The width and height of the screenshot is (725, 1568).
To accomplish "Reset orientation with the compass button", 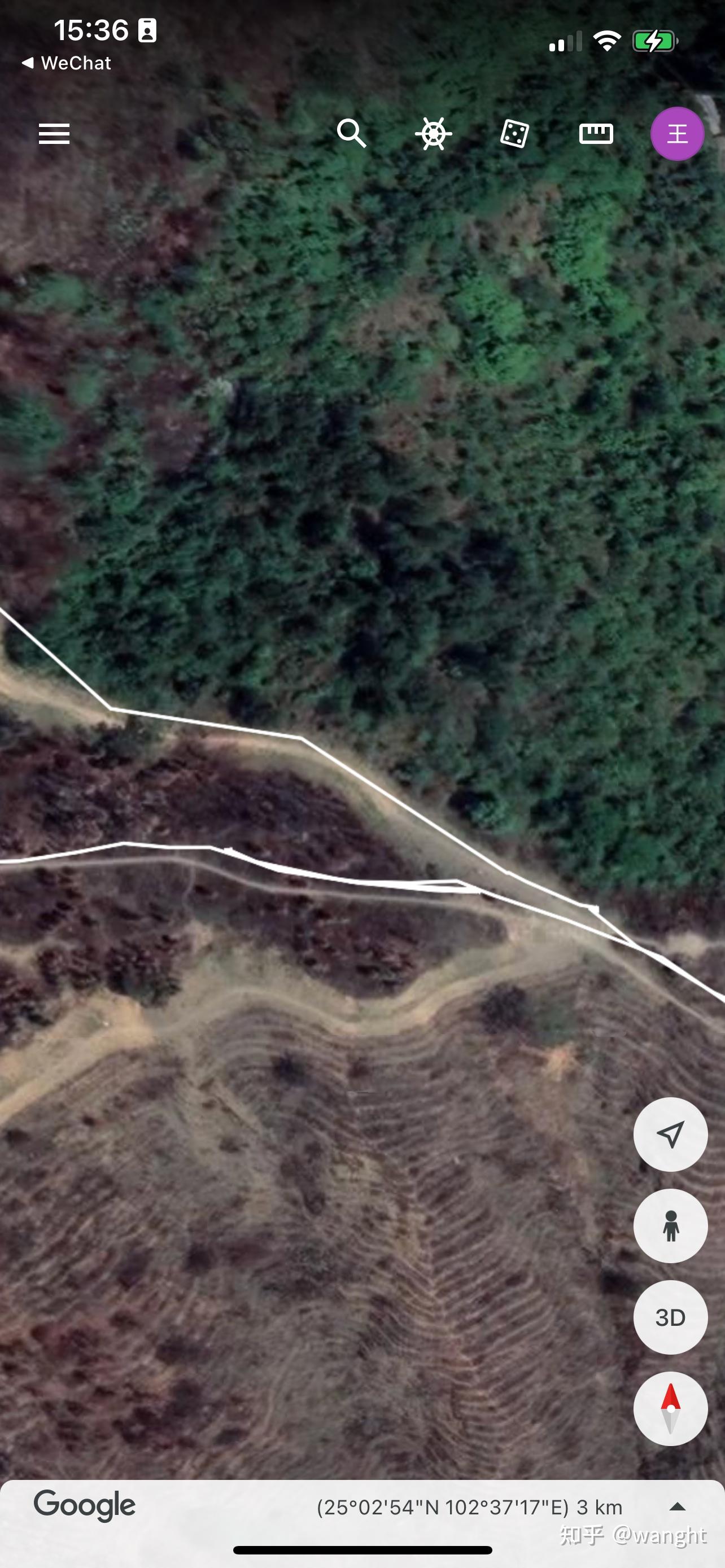I will 670,1408.
